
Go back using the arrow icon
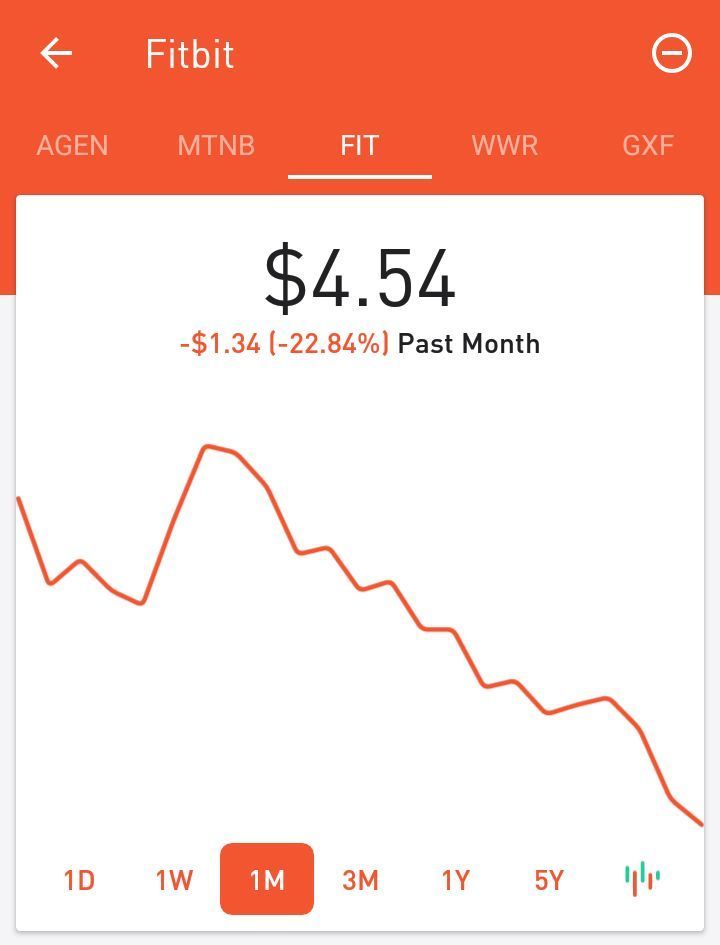pos(56,54)
